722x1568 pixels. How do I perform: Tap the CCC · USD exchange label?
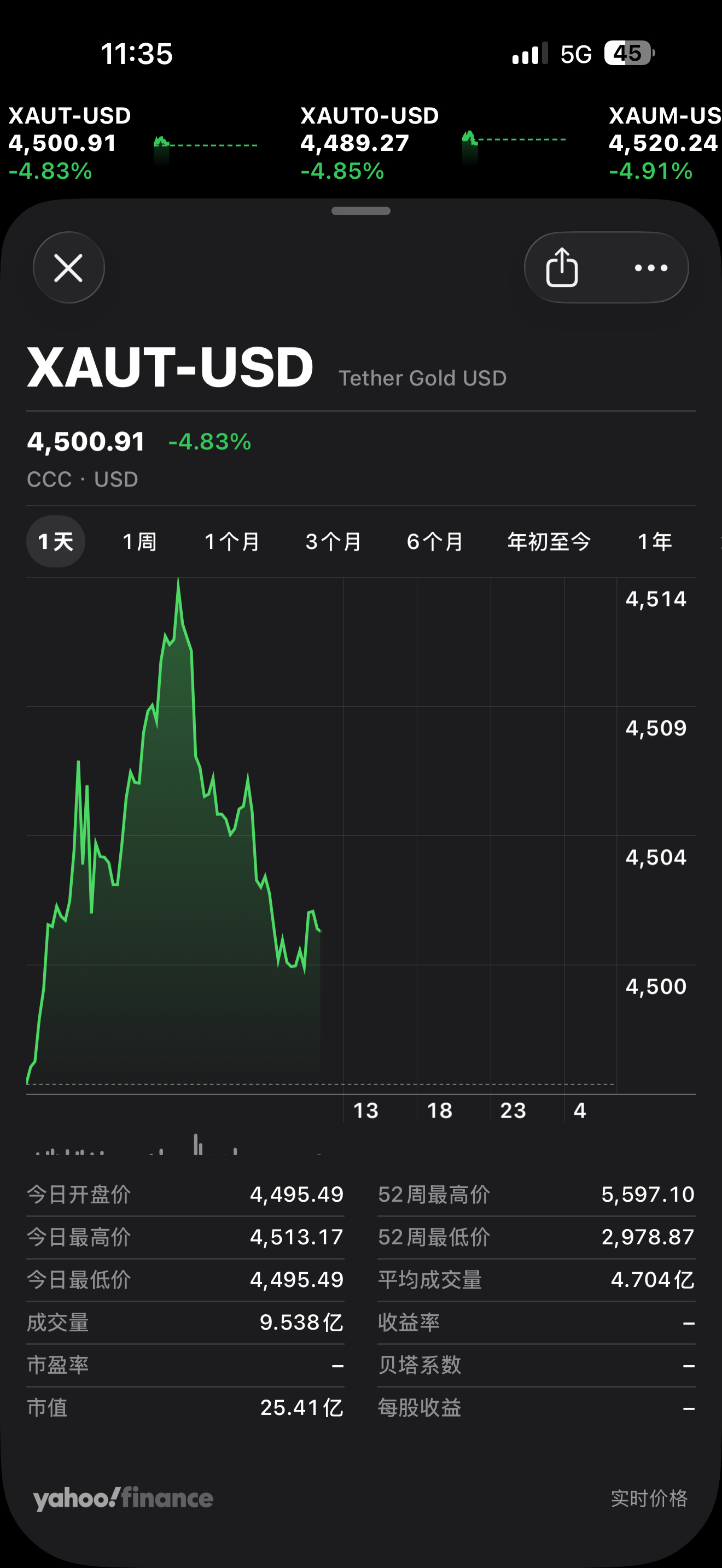tap(81, 479)
